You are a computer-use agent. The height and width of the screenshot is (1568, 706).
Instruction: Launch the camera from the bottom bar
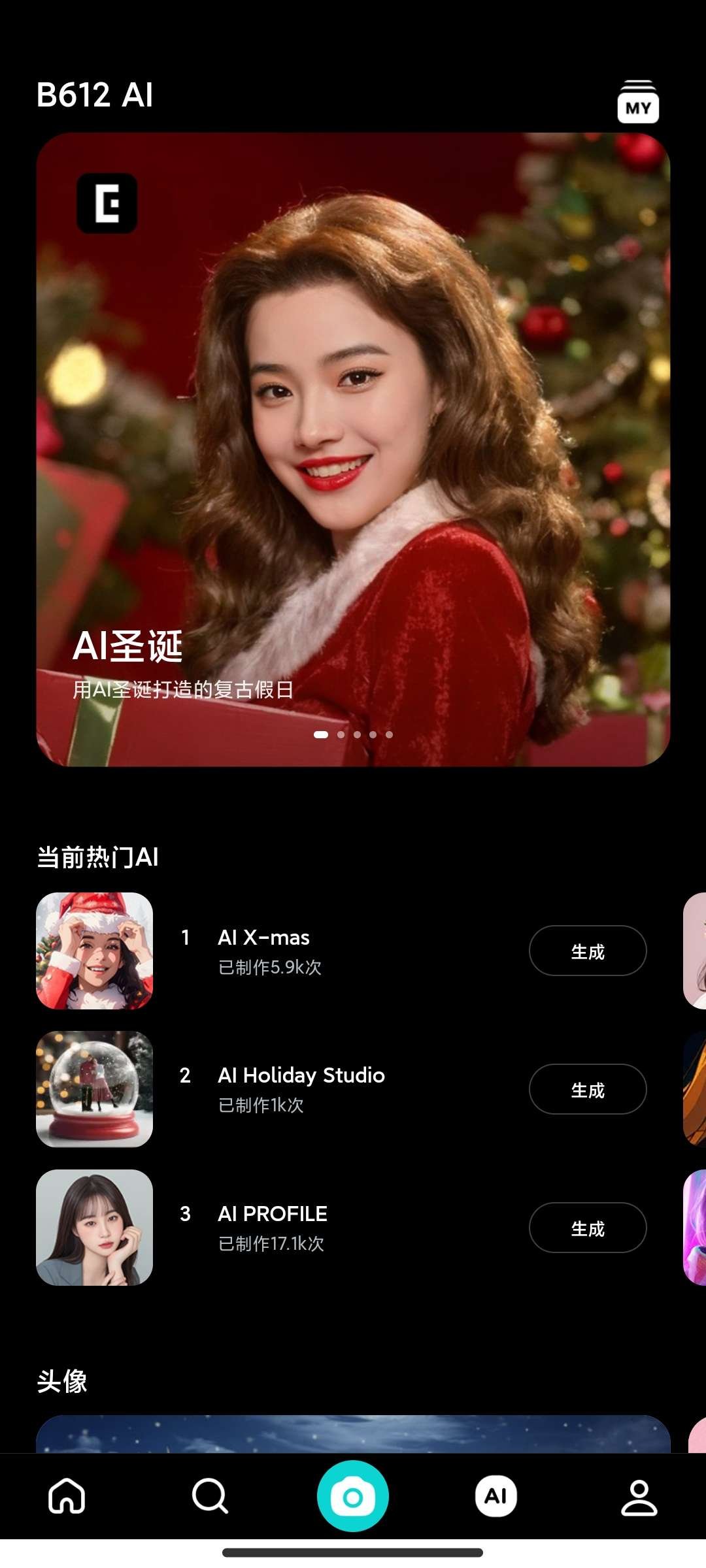353,1496
